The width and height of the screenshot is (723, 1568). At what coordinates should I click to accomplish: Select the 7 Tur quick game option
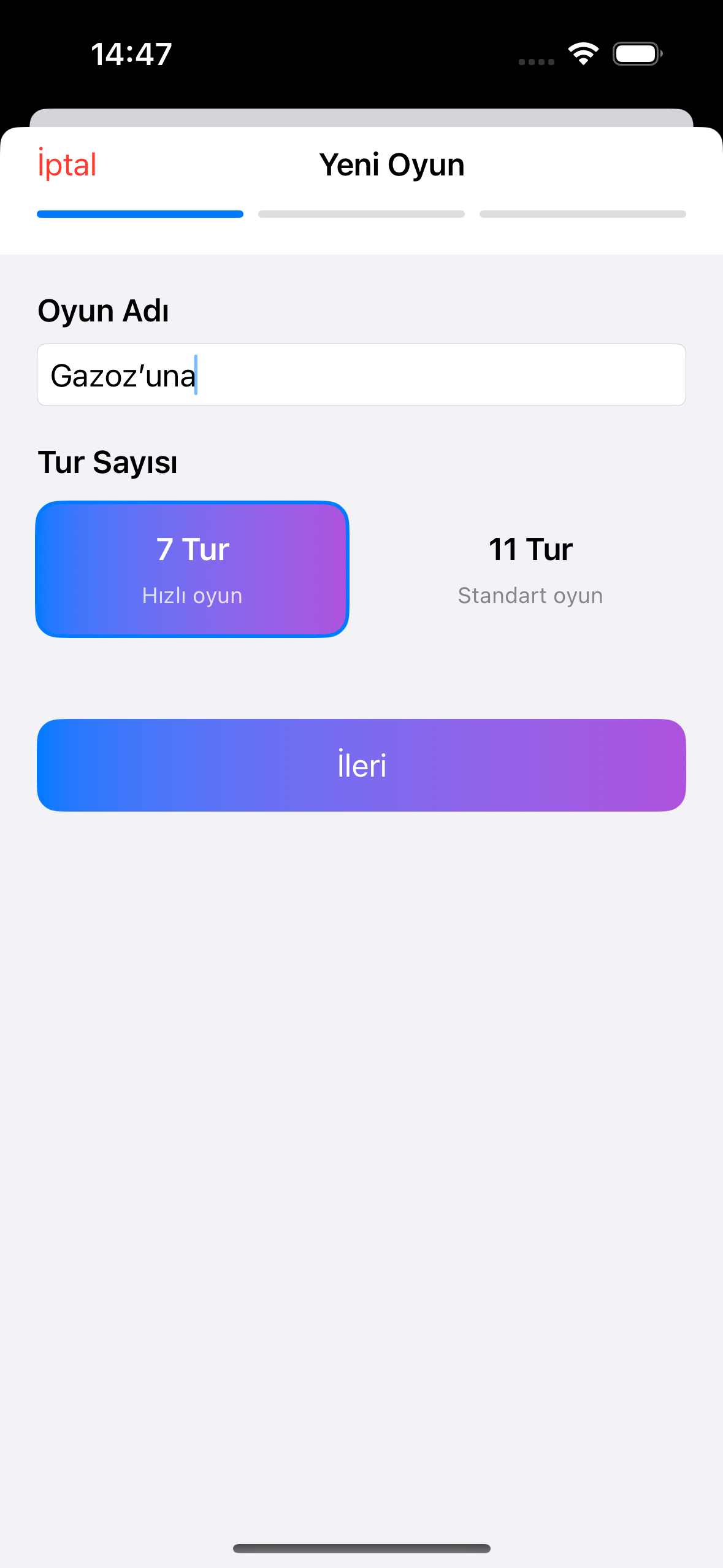coord(193,569)
